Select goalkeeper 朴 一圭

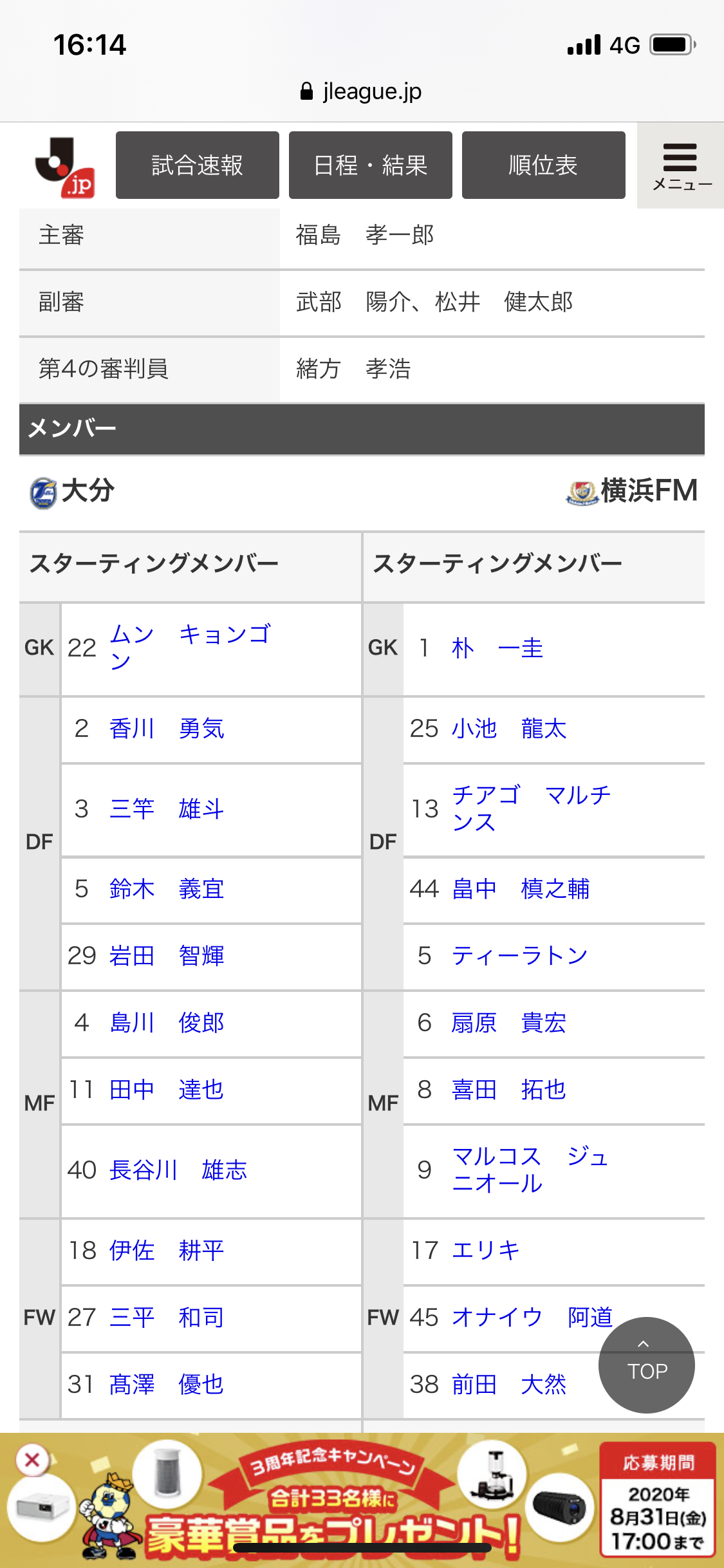(497, 648)
